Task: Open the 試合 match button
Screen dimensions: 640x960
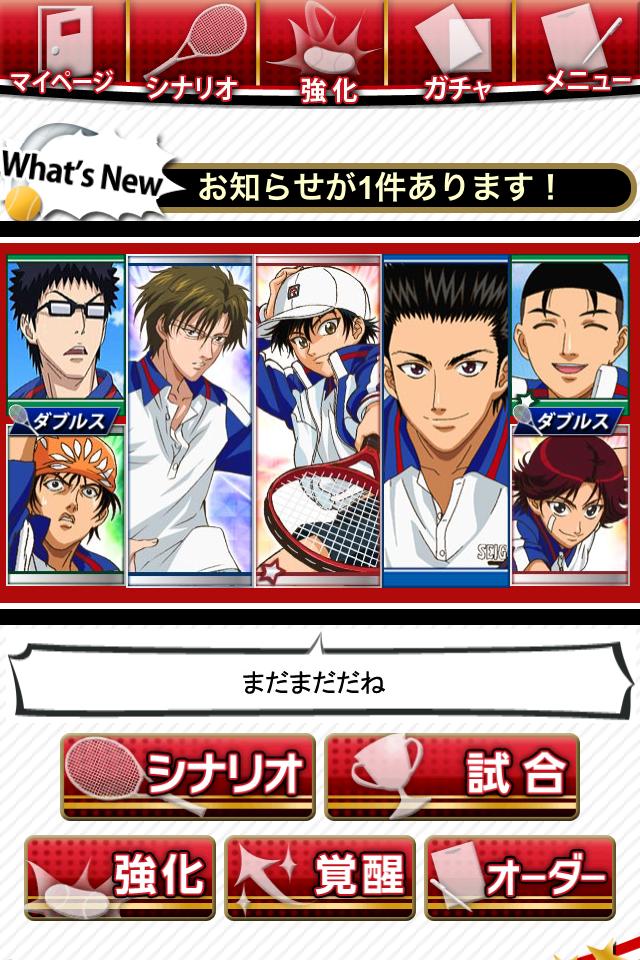Action: click(x=452, y=776)
